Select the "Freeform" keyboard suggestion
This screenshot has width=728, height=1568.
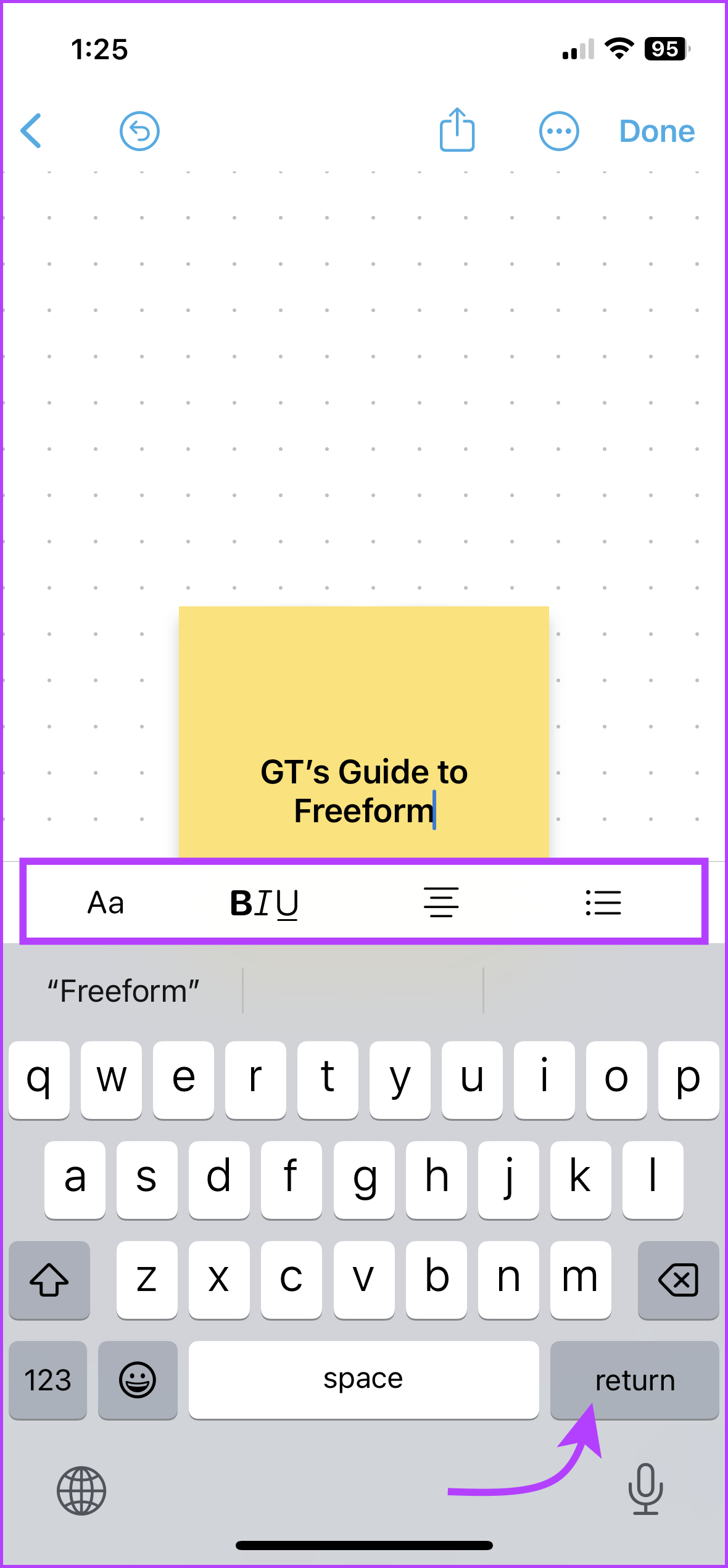[x=123, y=991]
